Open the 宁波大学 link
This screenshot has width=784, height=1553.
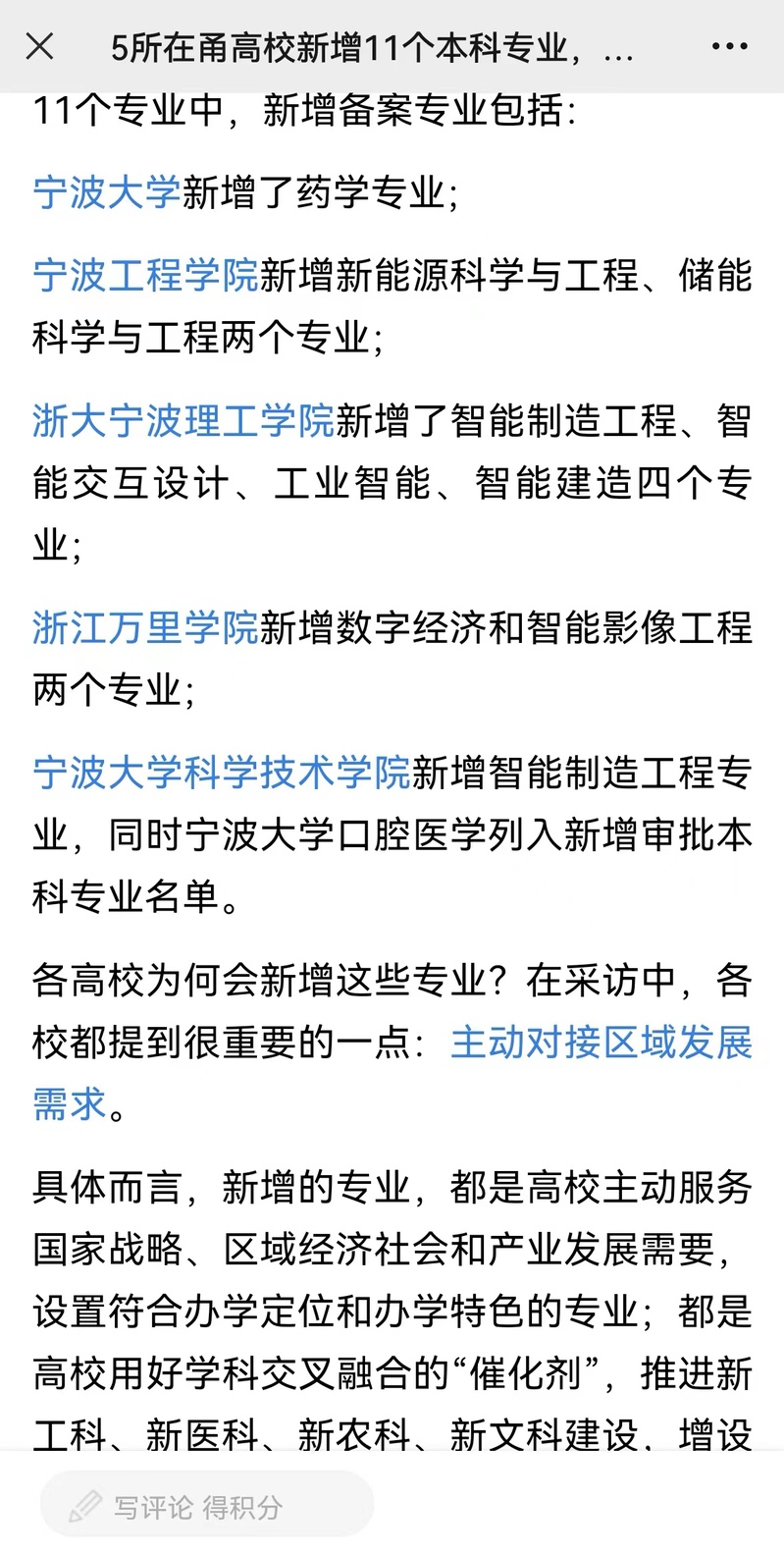(x=106, y=192)
